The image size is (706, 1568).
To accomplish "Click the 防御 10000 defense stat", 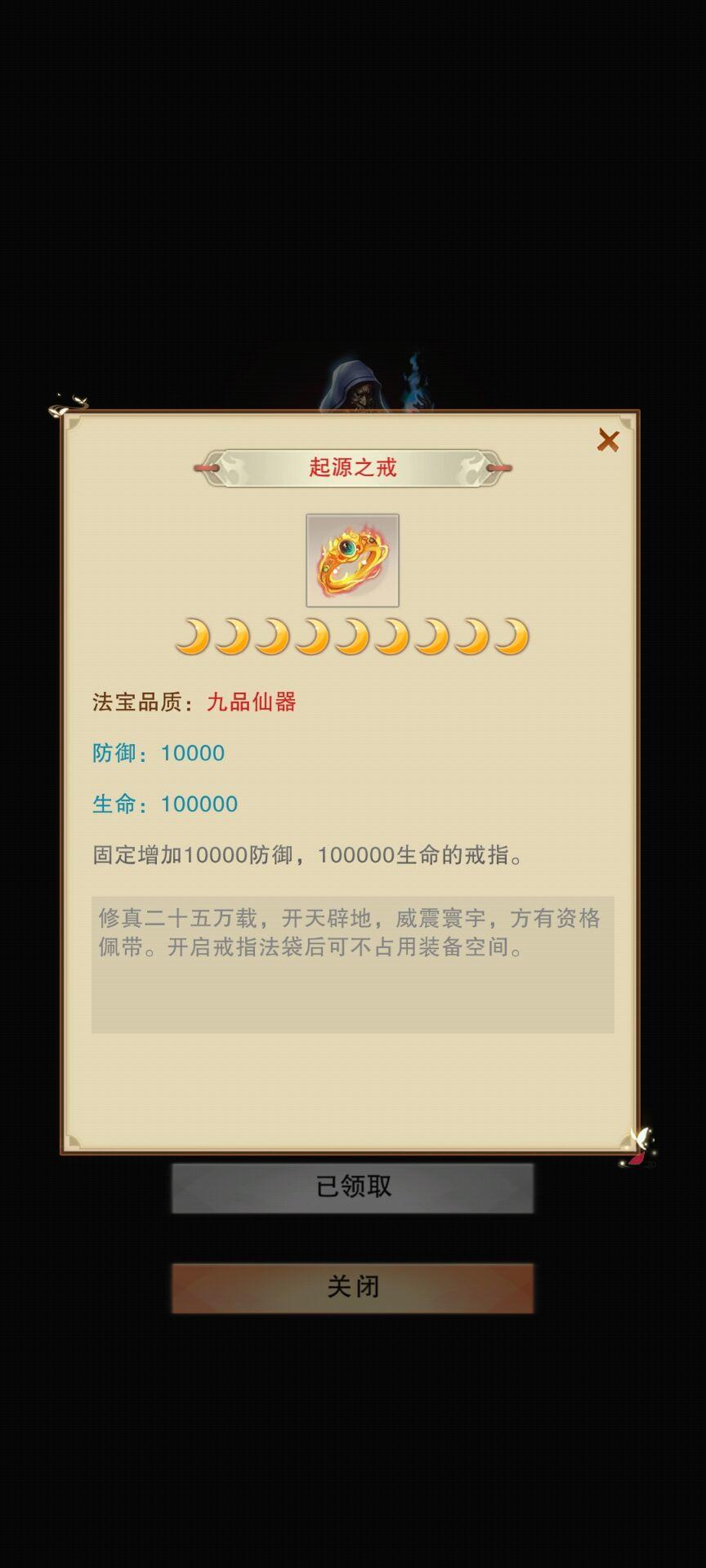I will 159,752.
